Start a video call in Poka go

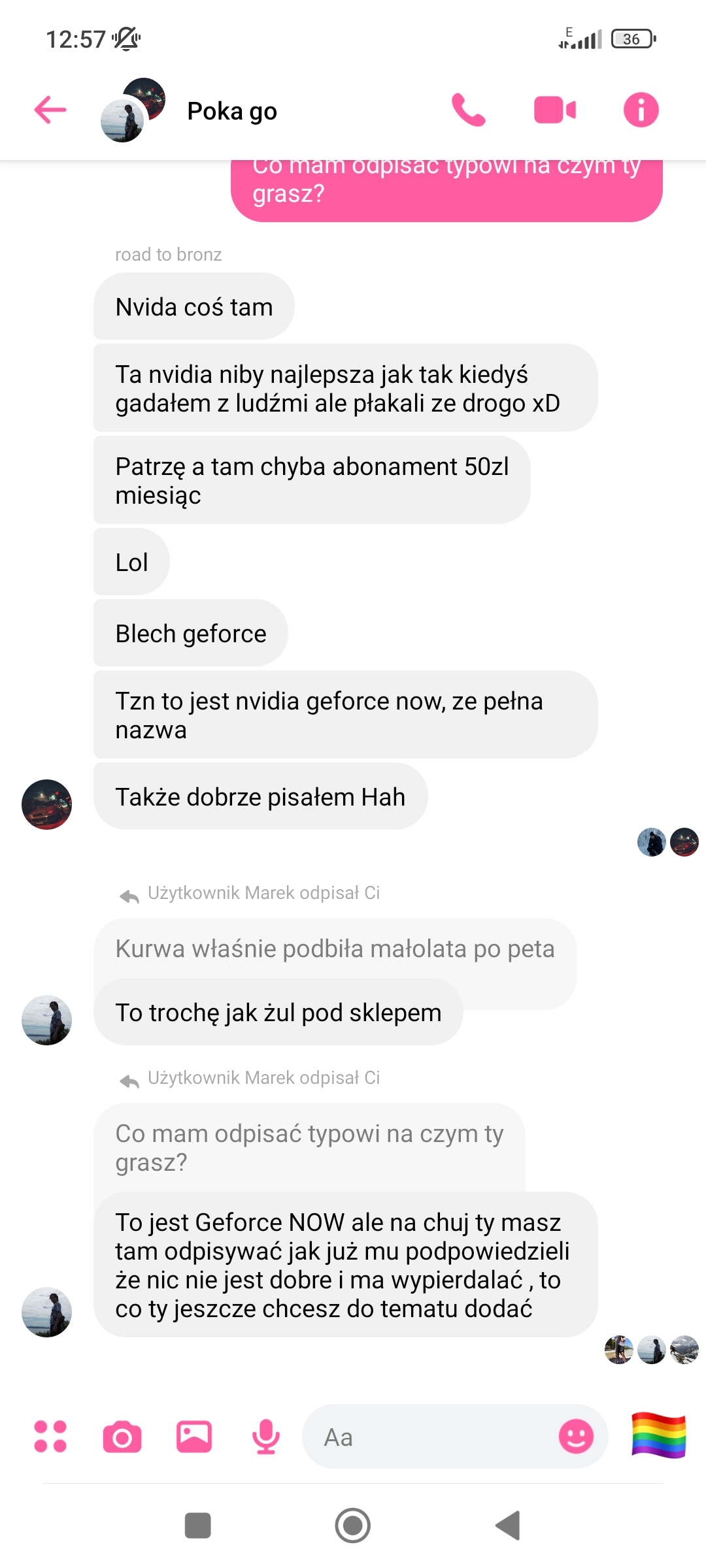[554, 110]
